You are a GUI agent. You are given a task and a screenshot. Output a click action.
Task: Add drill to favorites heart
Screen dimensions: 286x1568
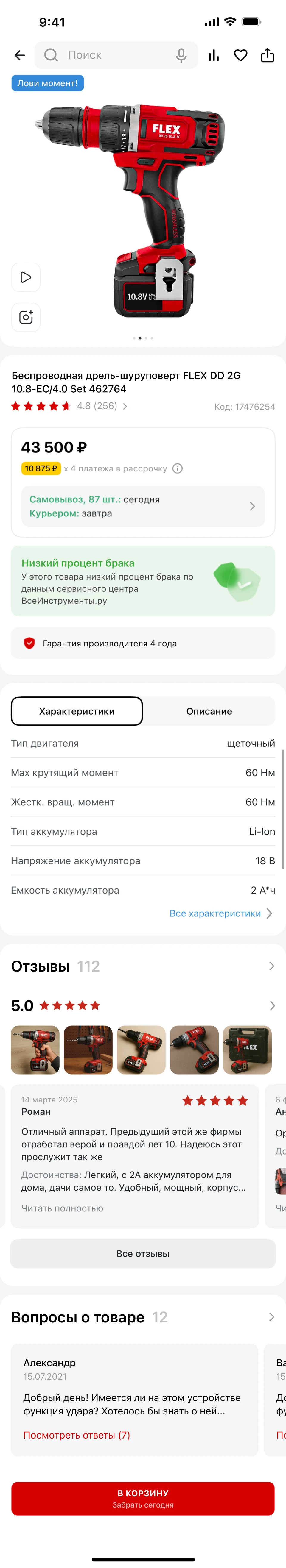click(x=241, y=55)
